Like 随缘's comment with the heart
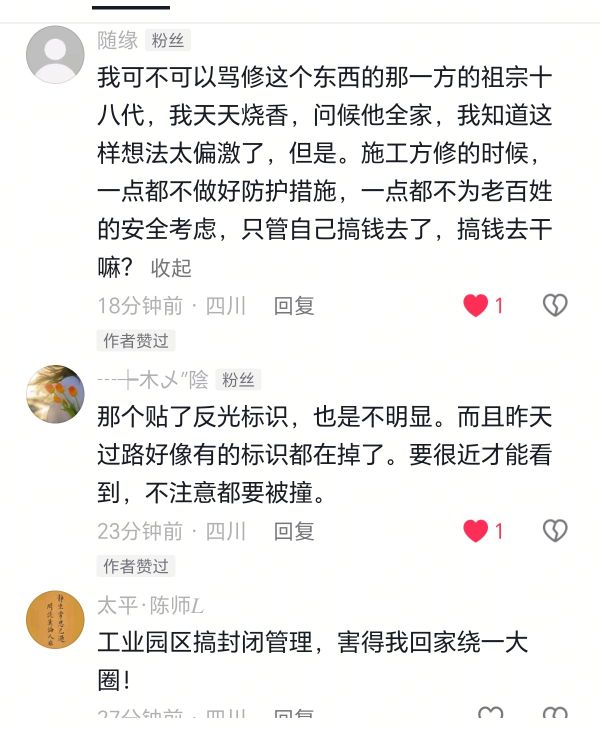This screenshot has width=600, height=730. click(476, 306)
